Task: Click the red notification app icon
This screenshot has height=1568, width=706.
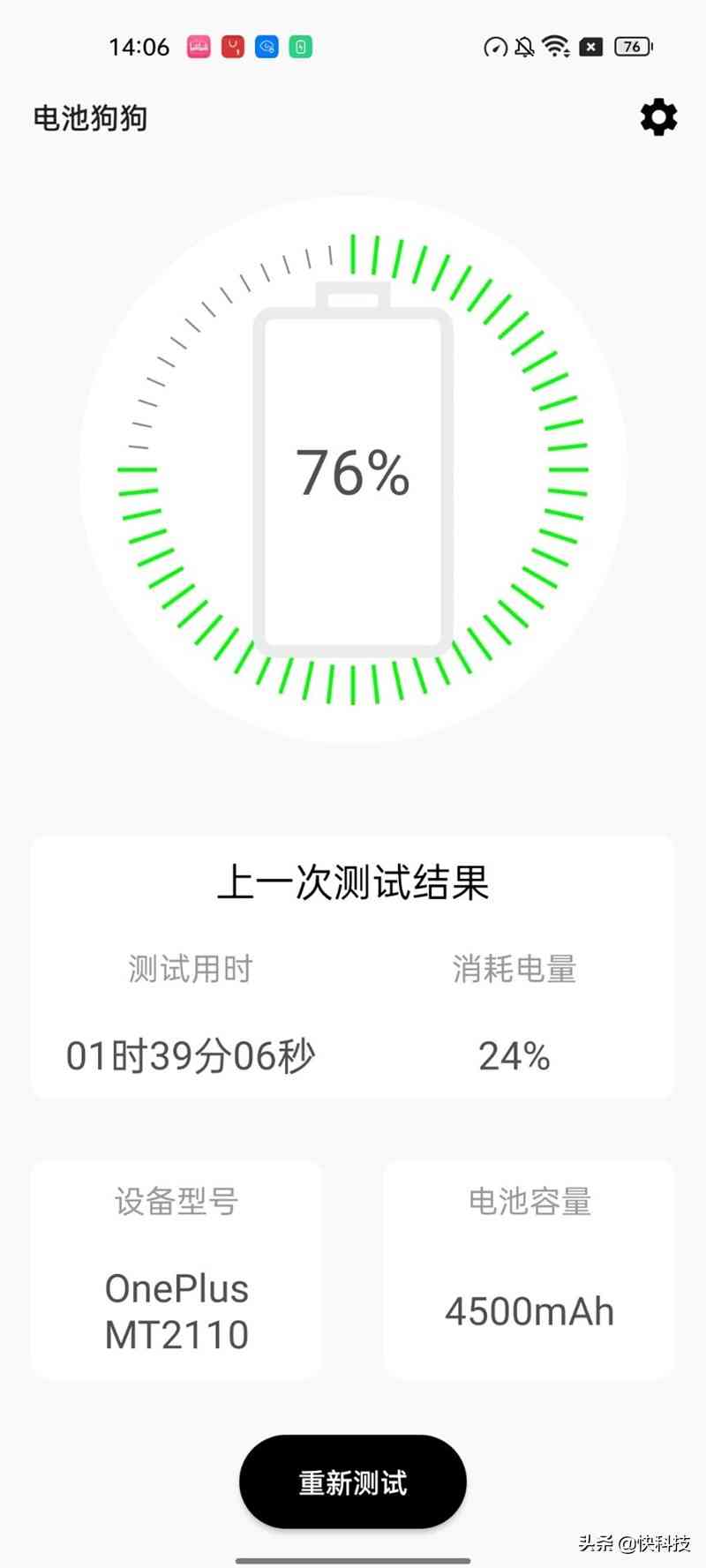Action: (x=231, y=46)
